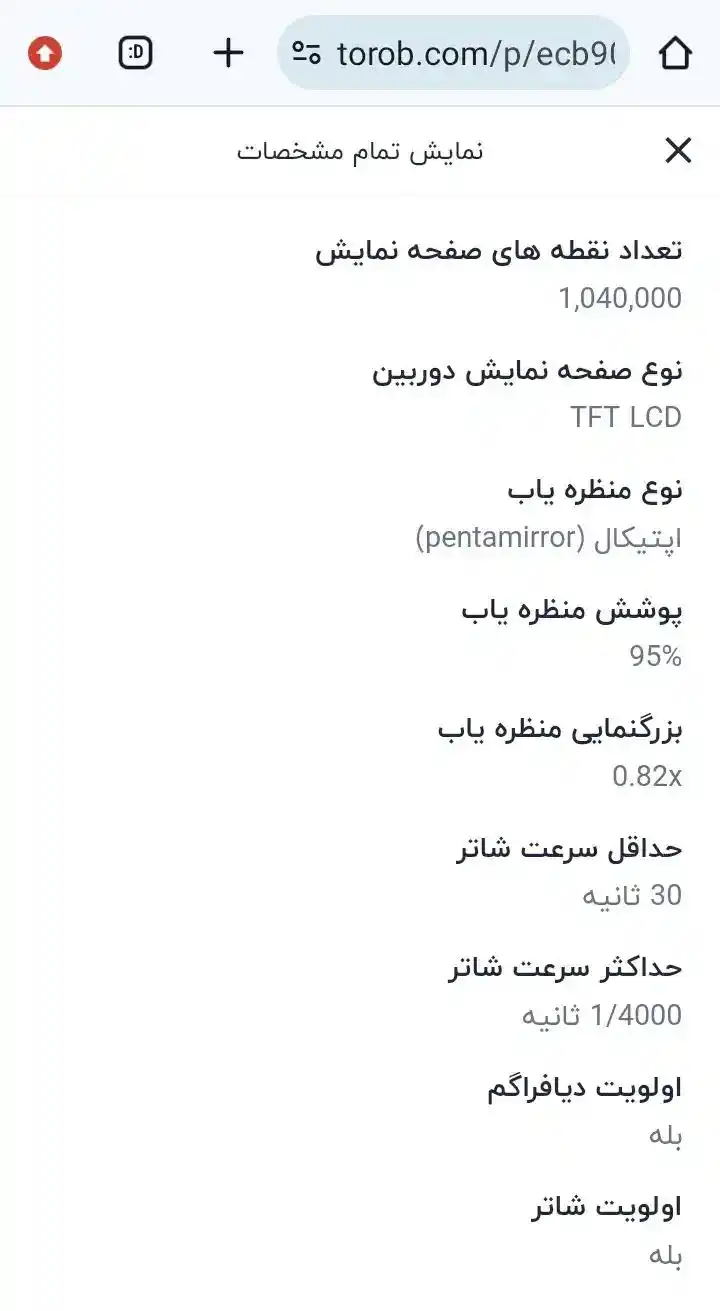Close the full specifications panel
The width and height of the screenshot is (720, 1311).
[x=678, y=151]
